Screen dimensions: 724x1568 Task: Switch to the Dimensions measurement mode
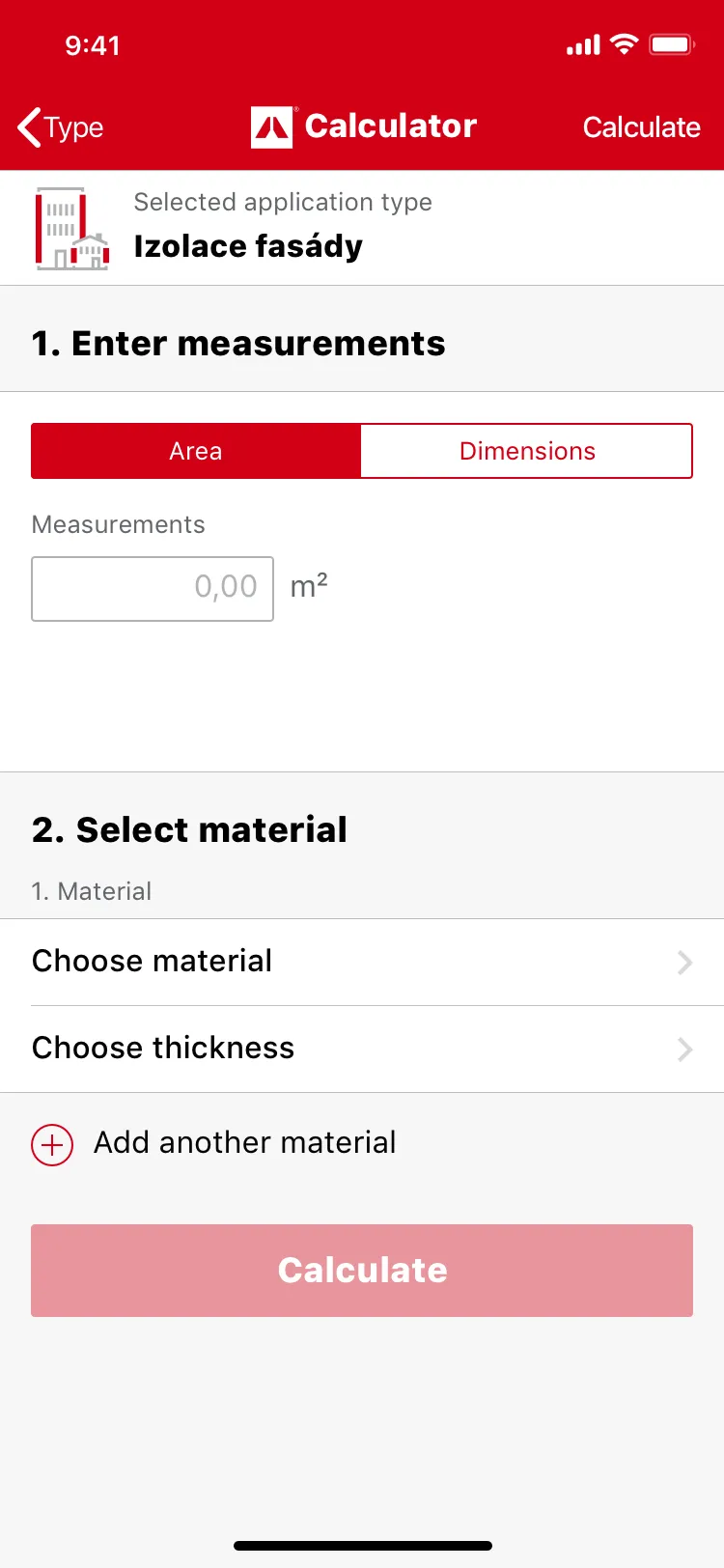click(526, 450)
